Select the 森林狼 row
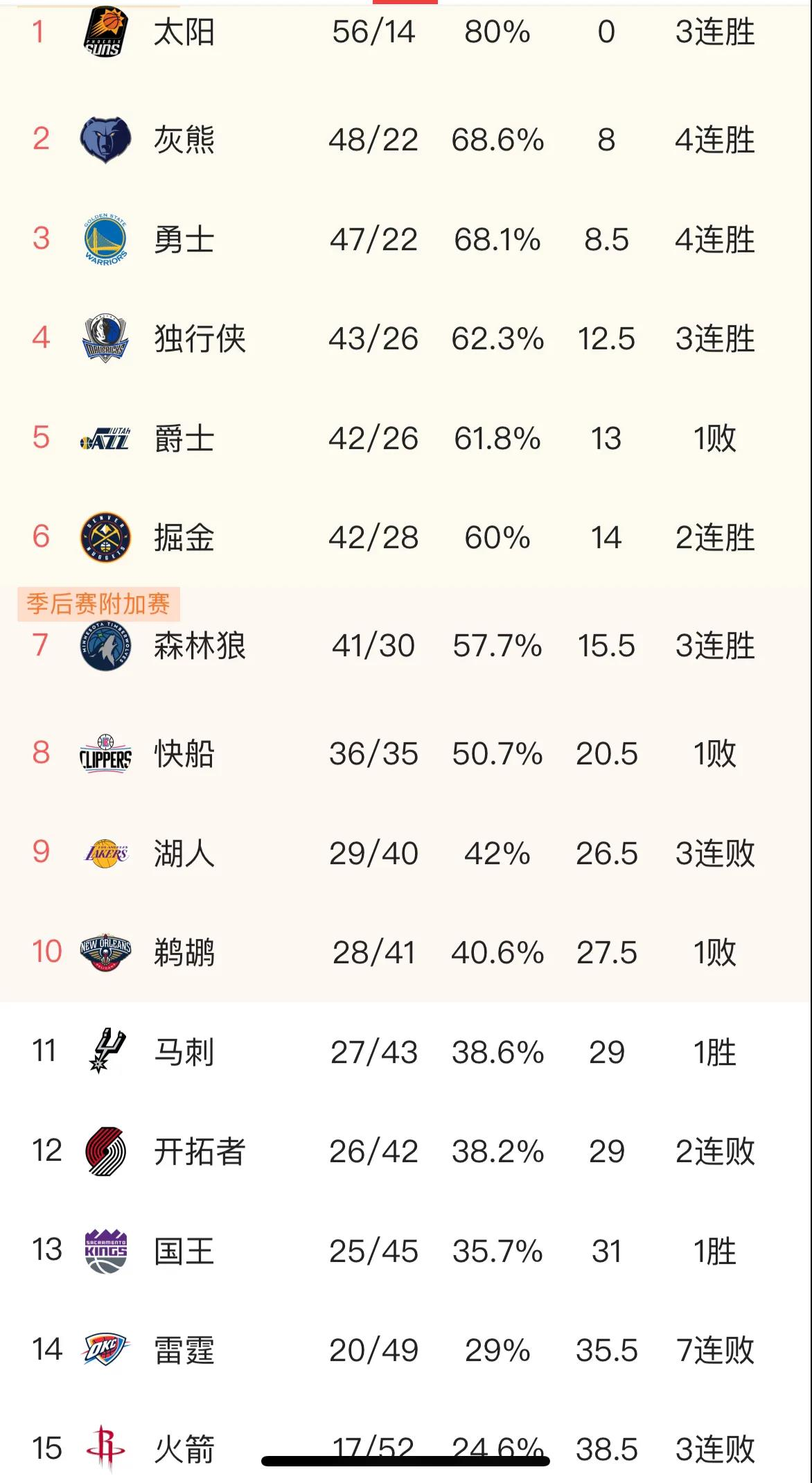Screen dimensions: 812x1483 406,646
